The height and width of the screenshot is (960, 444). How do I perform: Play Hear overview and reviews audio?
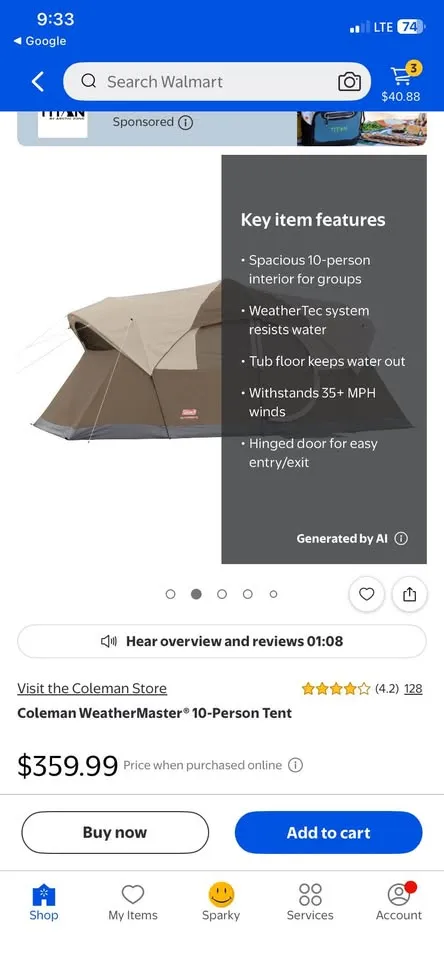[x=222, y=641]
